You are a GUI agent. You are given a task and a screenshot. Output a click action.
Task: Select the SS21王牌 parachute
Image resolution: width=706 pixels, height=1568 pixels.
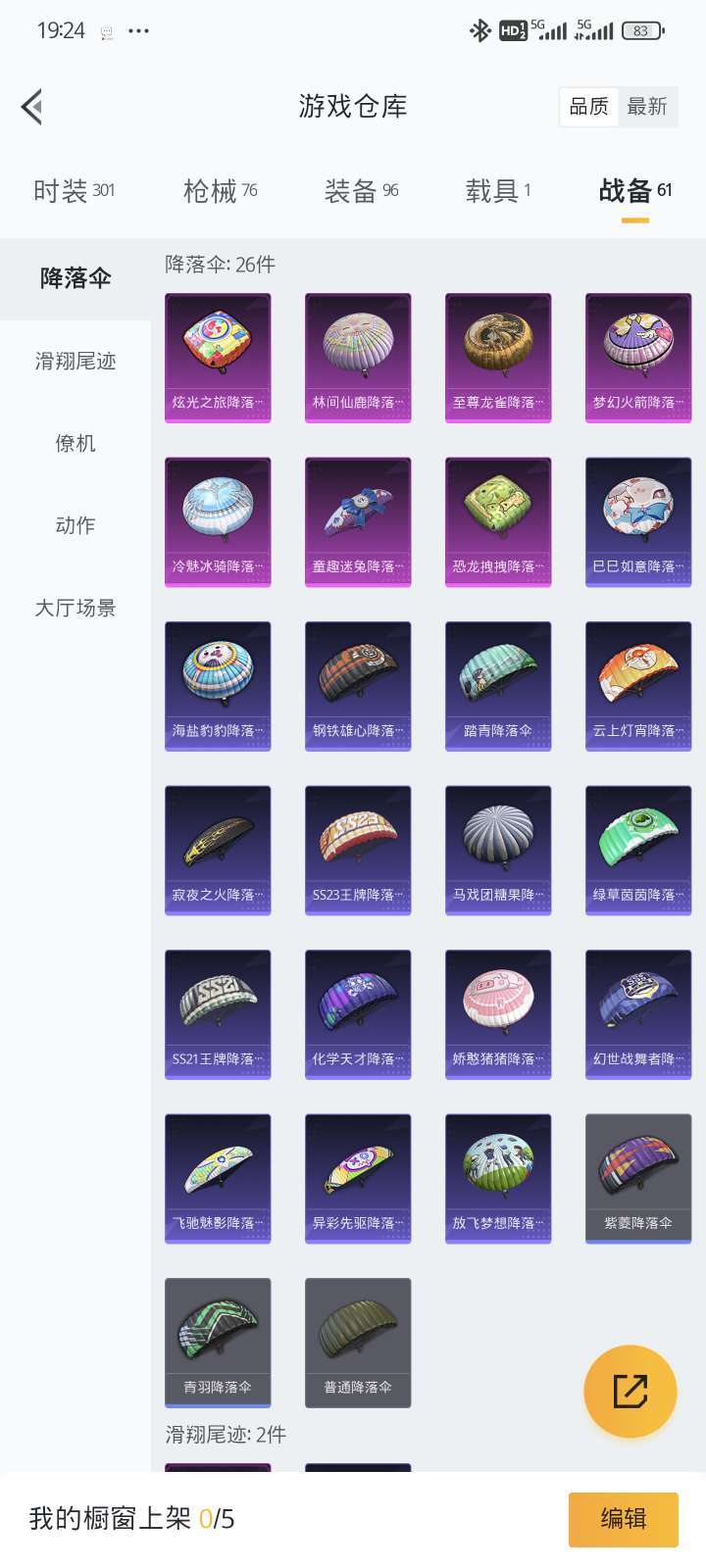218,1014
